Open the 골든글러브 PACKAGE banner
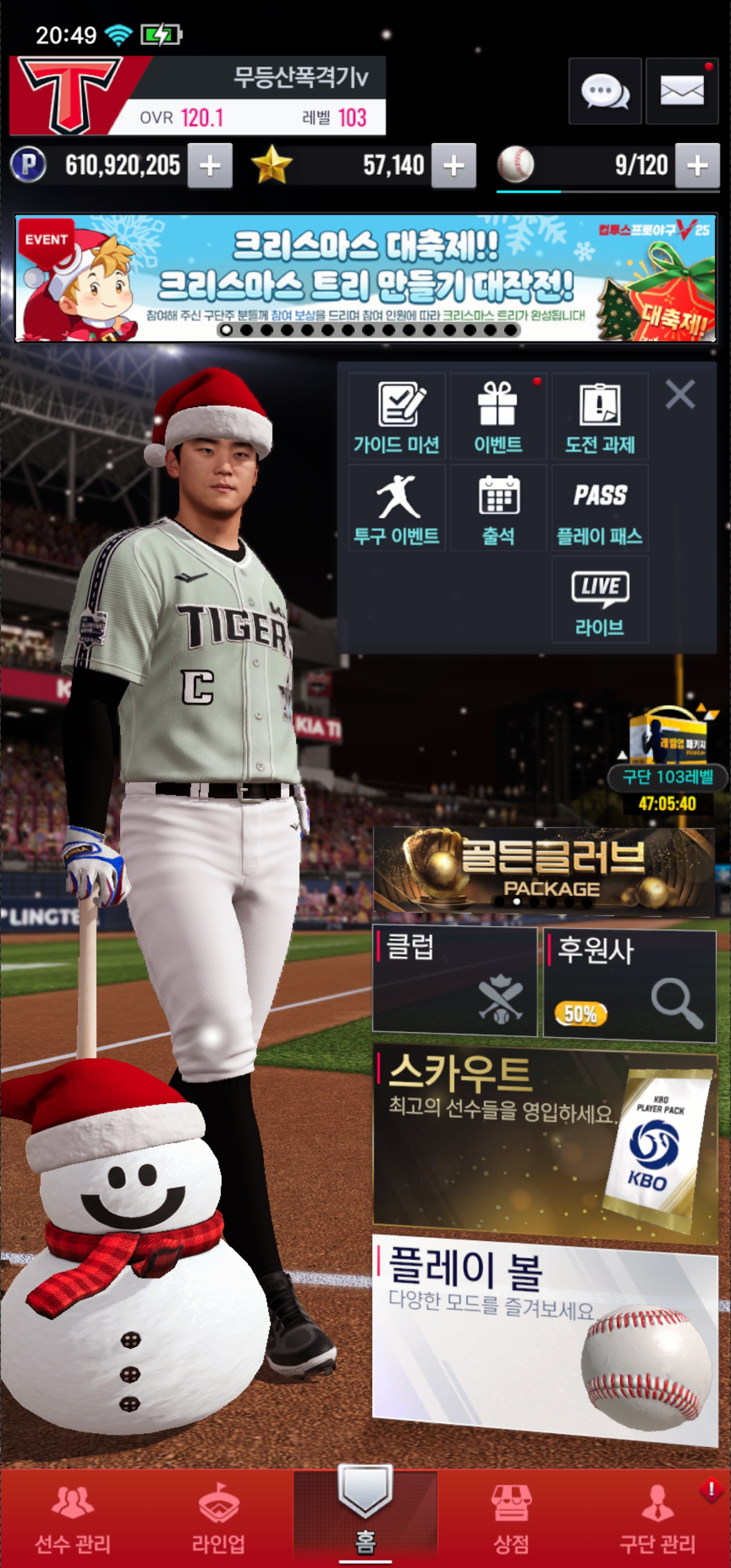731x1568 pixels. click(x=544, y=870)
